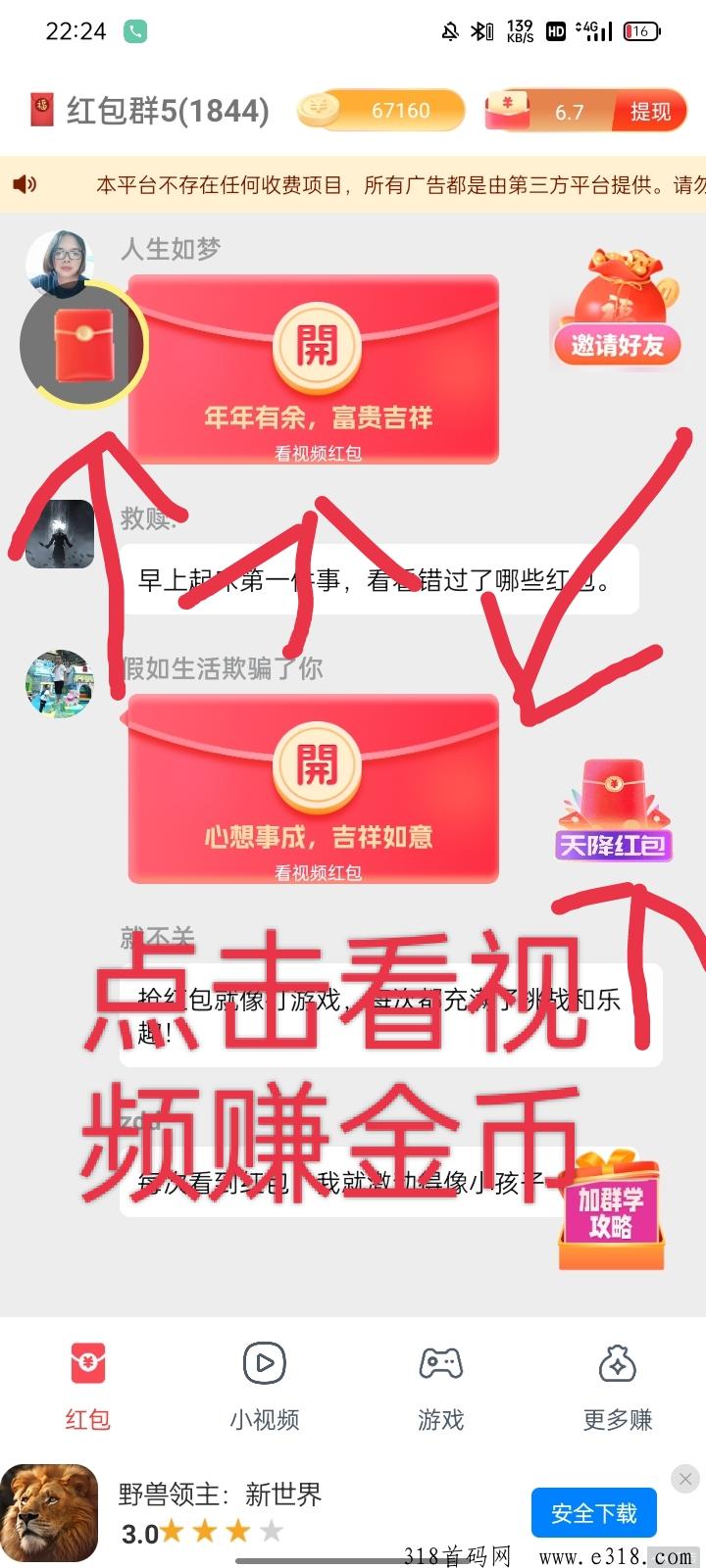706x1568 pixels.
Task: Tap 安全下载 for 野兽领主 ad
Action: coord(594,1513)
